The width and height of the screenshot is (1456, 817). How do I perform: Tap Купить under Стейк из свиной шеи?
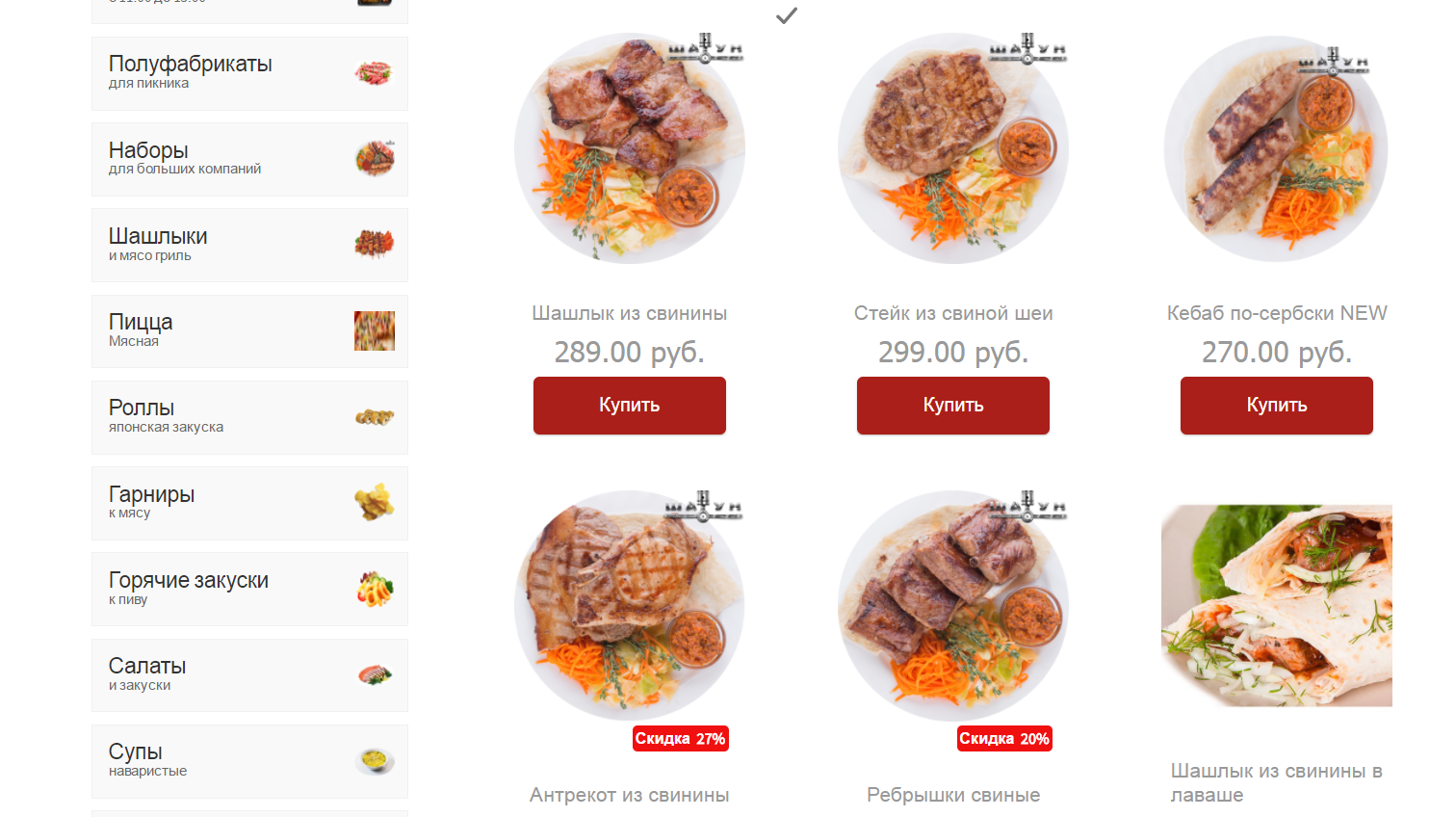(x=952, y=406)
